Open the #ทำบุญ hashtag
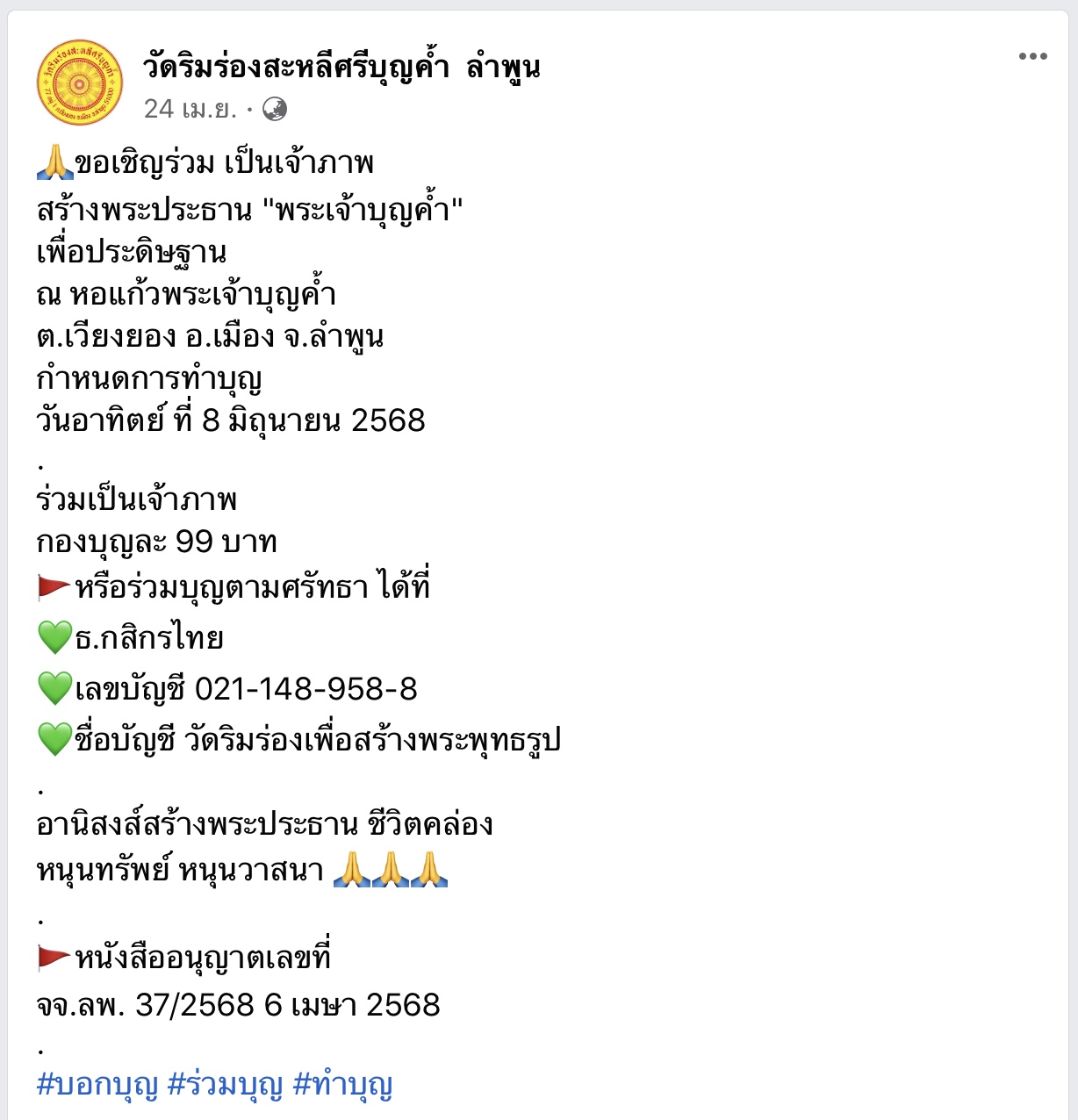 pyautogui.click(x=342, y=1085)
